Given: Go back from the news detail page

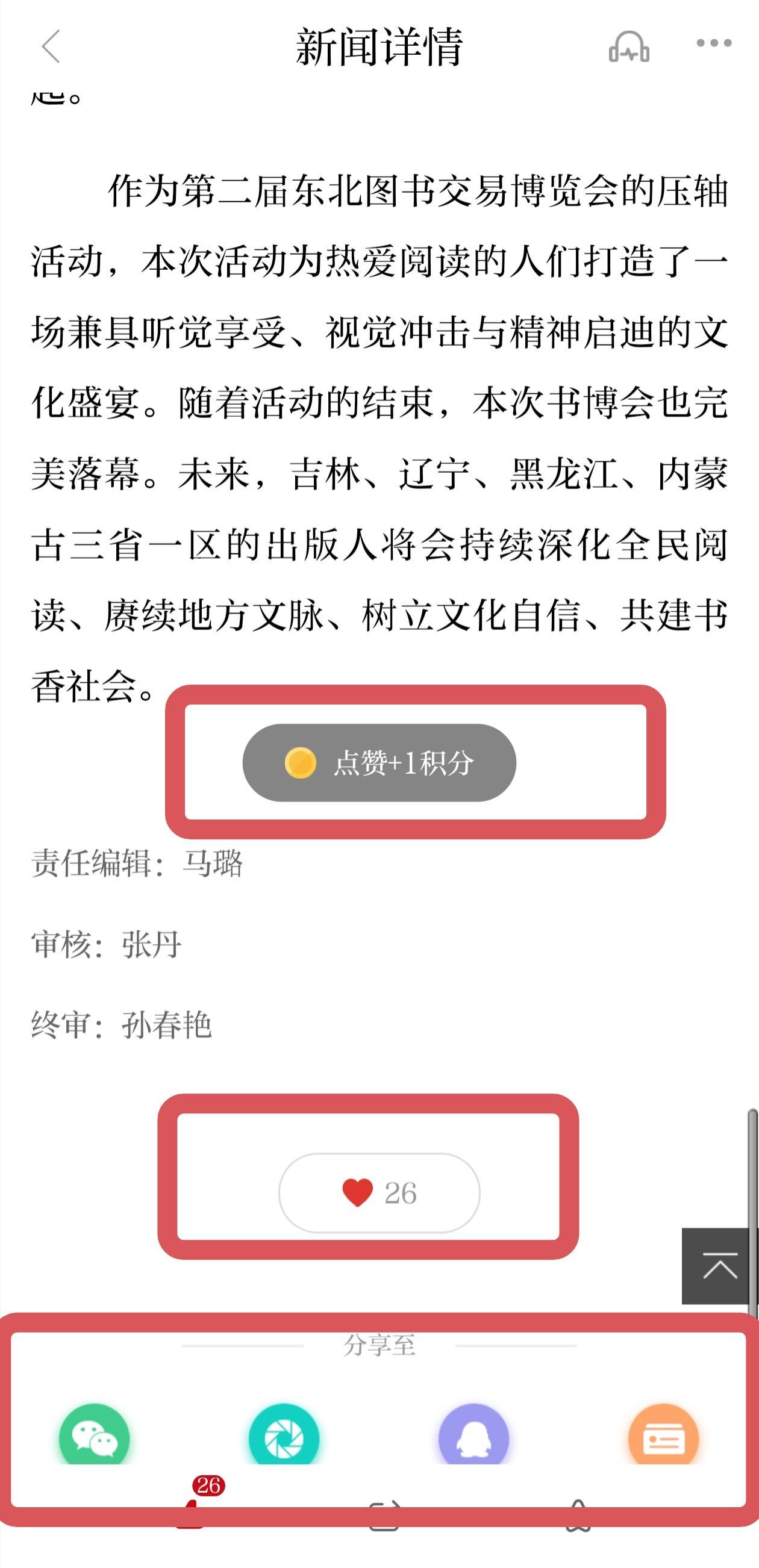Looking at the screenshot, I should (x=51, y=46).
